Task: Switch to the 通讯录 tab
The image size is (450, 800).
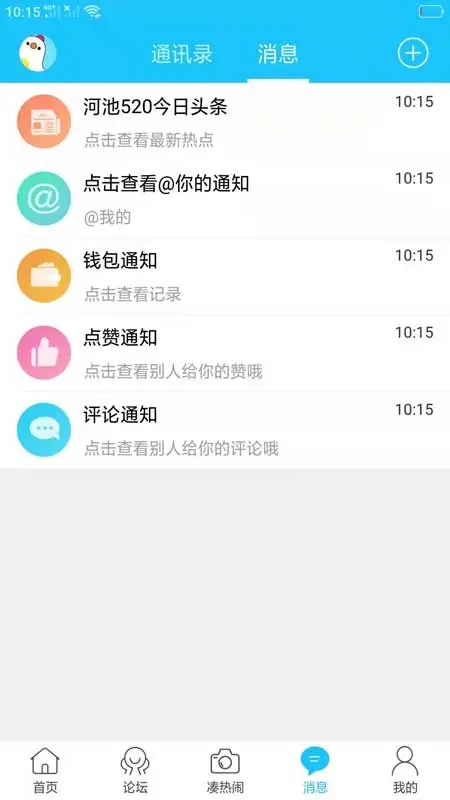Action: click(x=182, y=54)
